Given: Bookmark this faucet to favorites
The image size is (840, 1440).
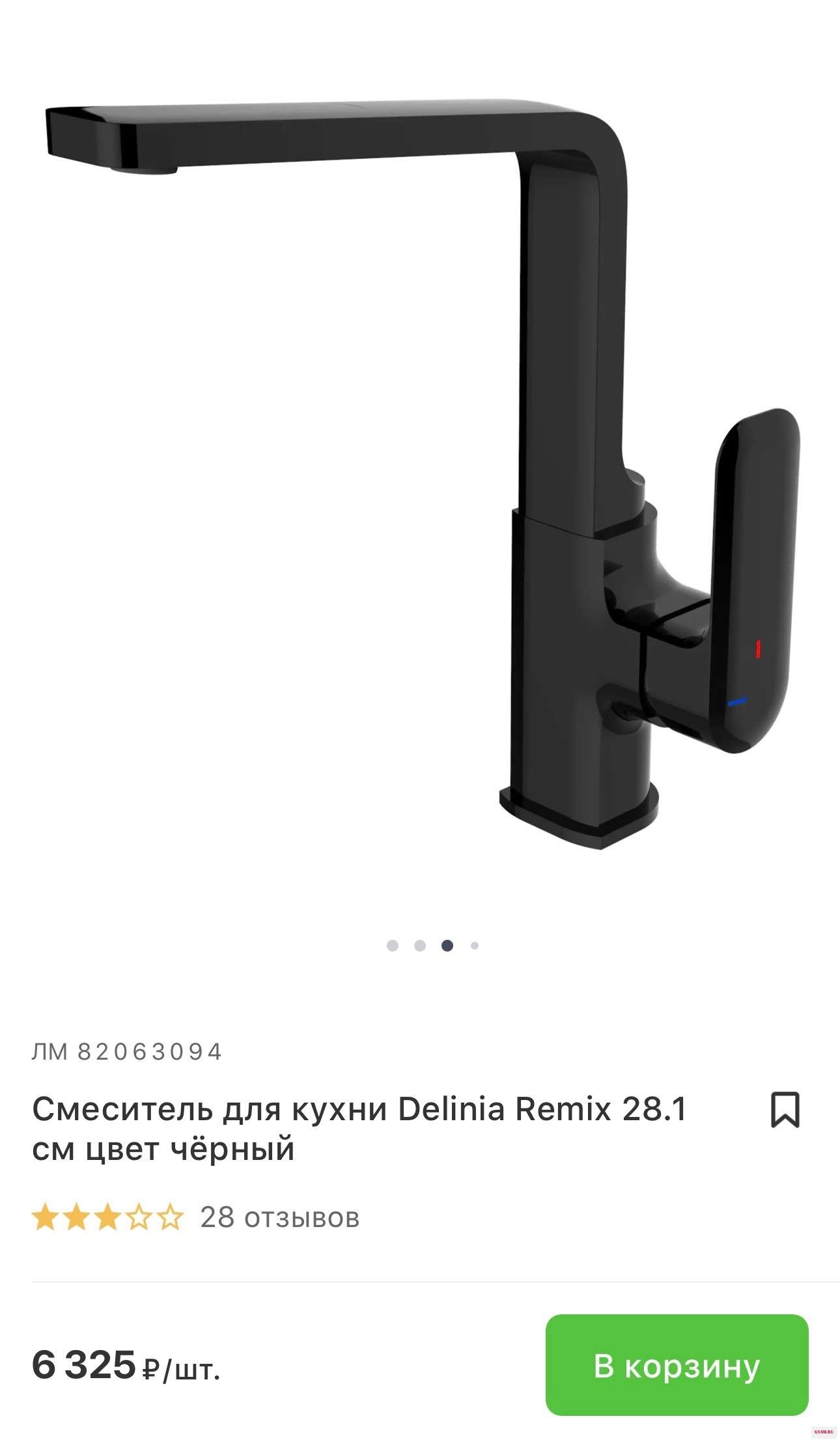Looking at the screenshot, I should tap(785, 1109).
